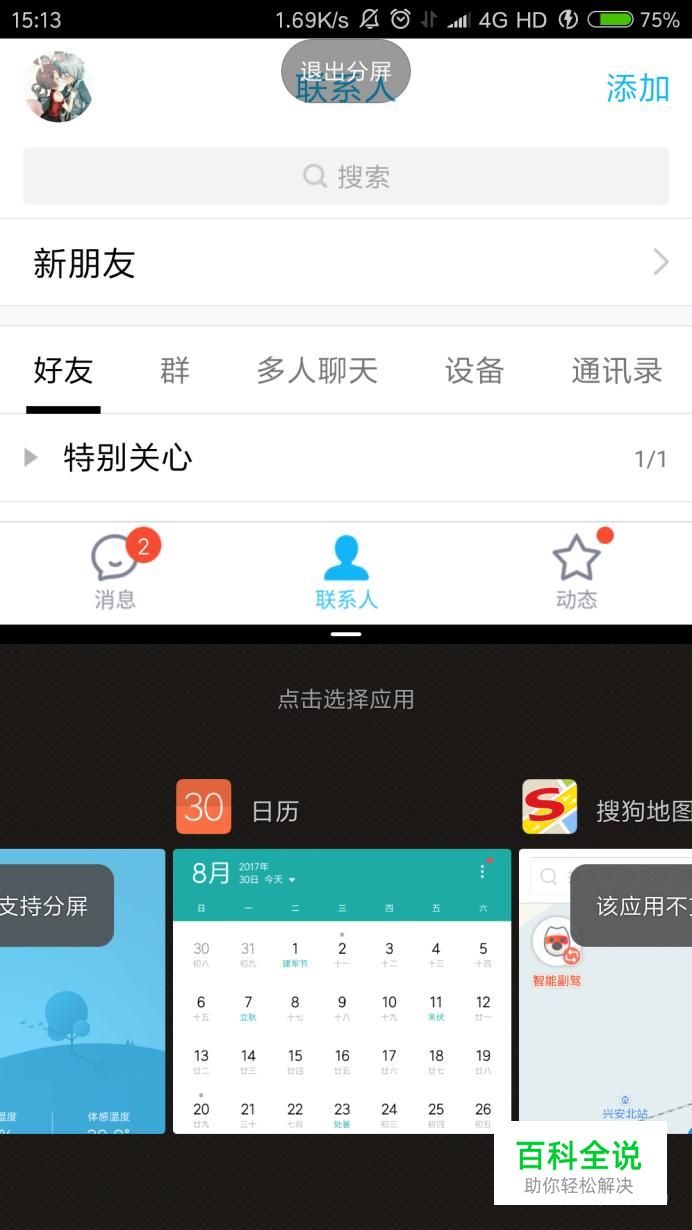Tap the blue weather app card
692x1230 pixels.
pyautogui.click(x=82, y=991)
